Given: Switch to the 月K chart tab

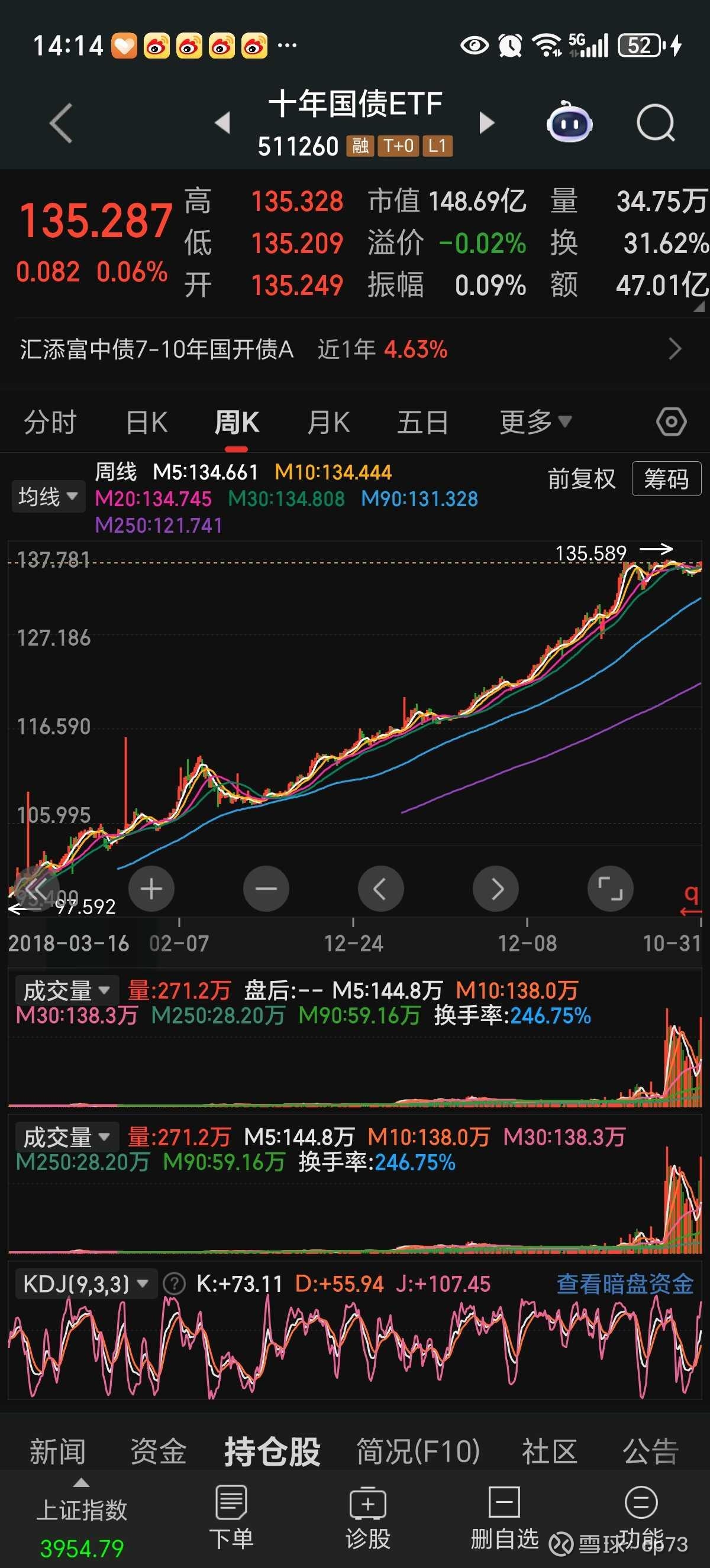Looking at the screenshot, I should [328, 422].
